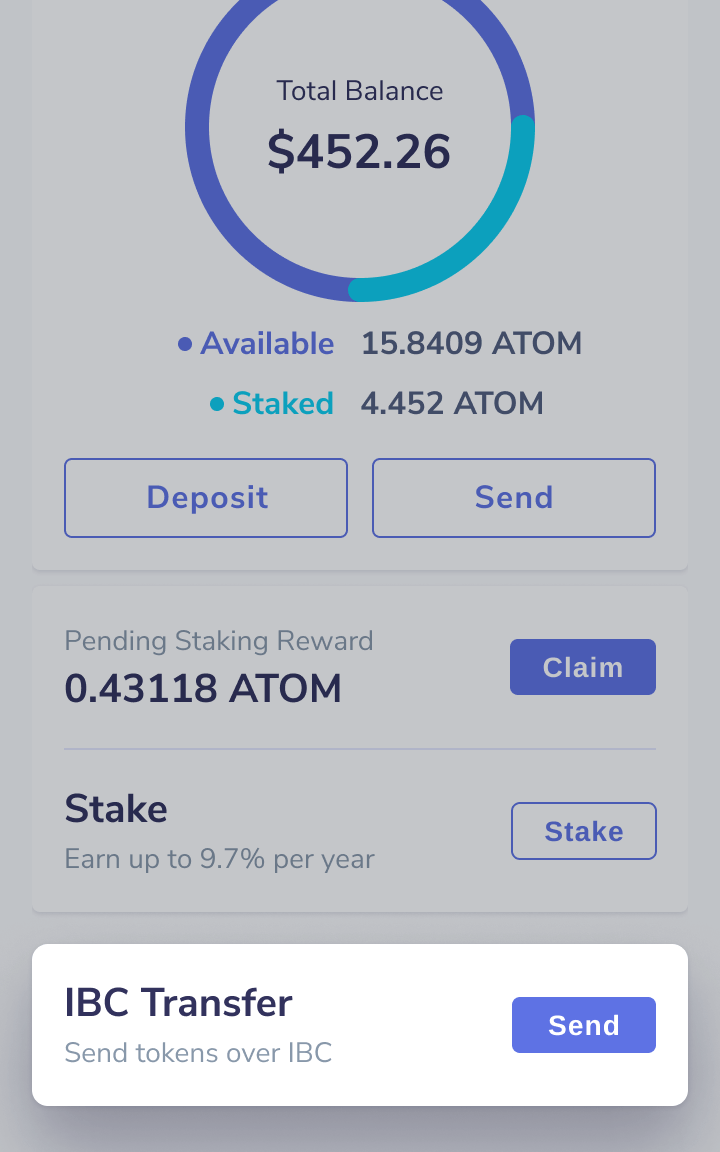Click the Stake section heading

coord(116,808)
